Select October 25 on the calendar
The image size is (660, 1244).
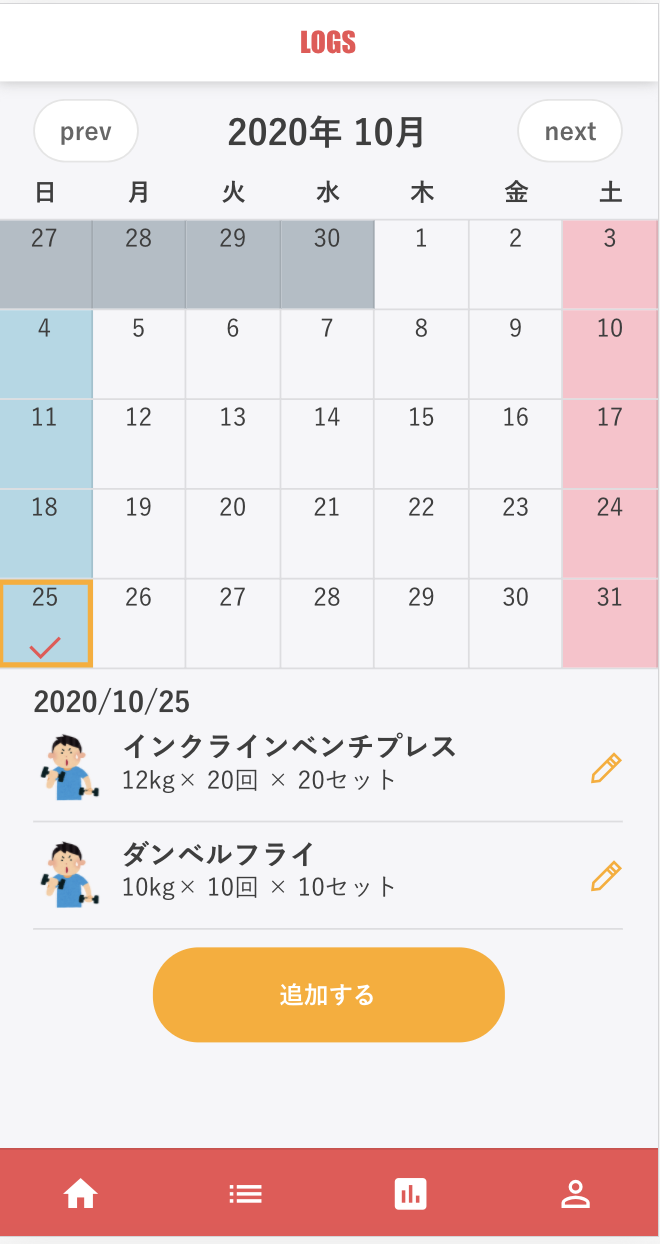point(46,623)
